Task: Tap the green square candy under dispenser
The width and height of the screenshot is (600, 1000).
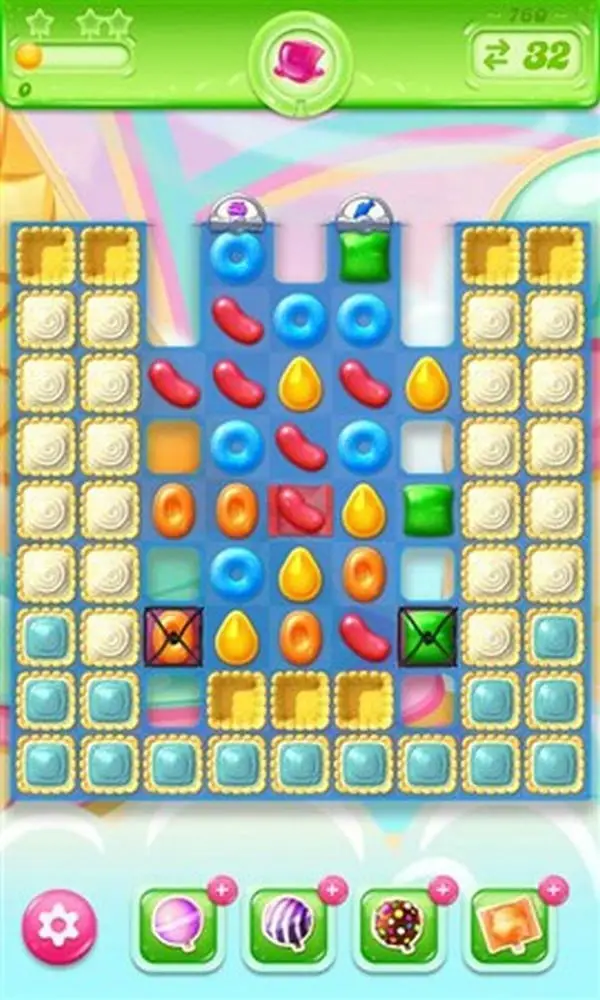Action: pyautogui.click(x=364, y=256)
